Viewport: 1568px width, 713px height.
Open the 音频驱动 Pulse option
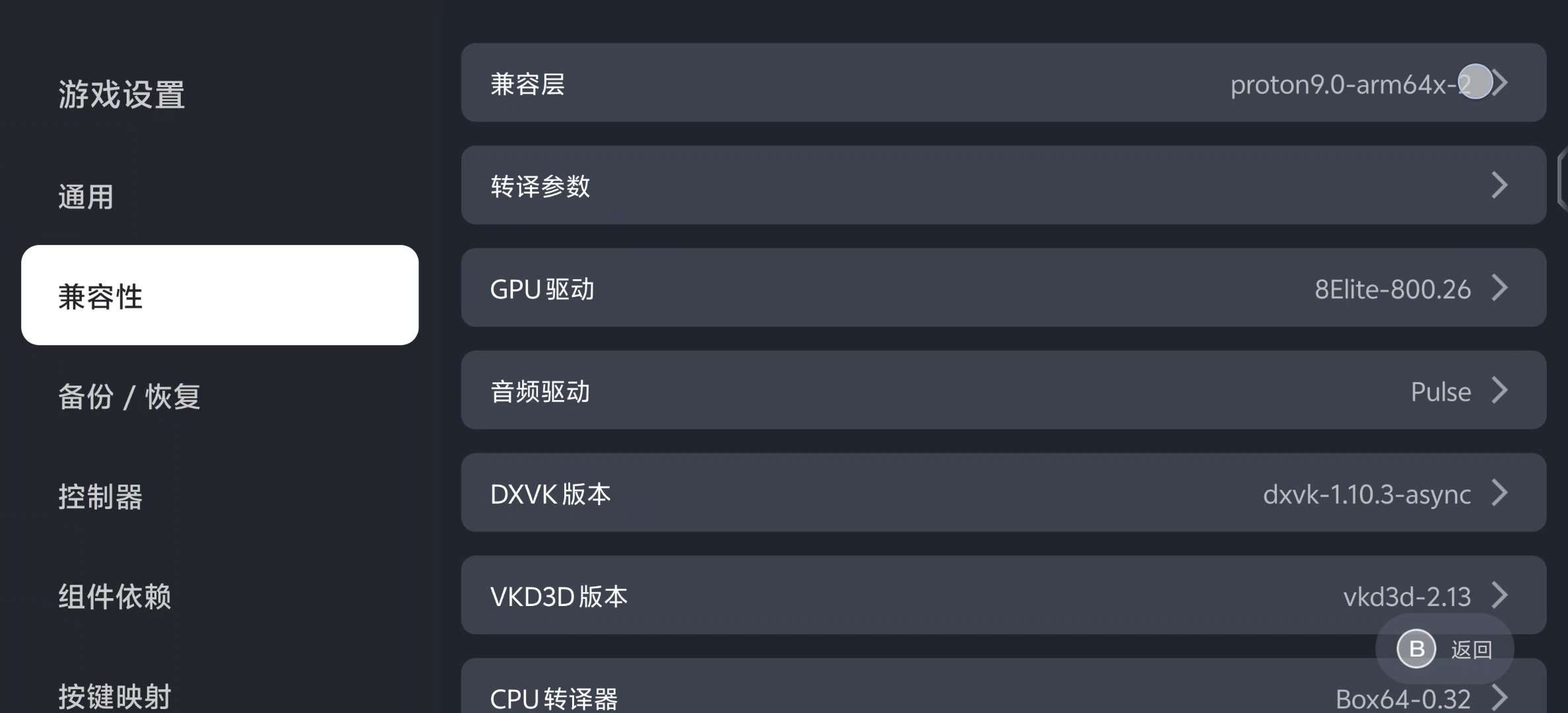pos(1003,390)
